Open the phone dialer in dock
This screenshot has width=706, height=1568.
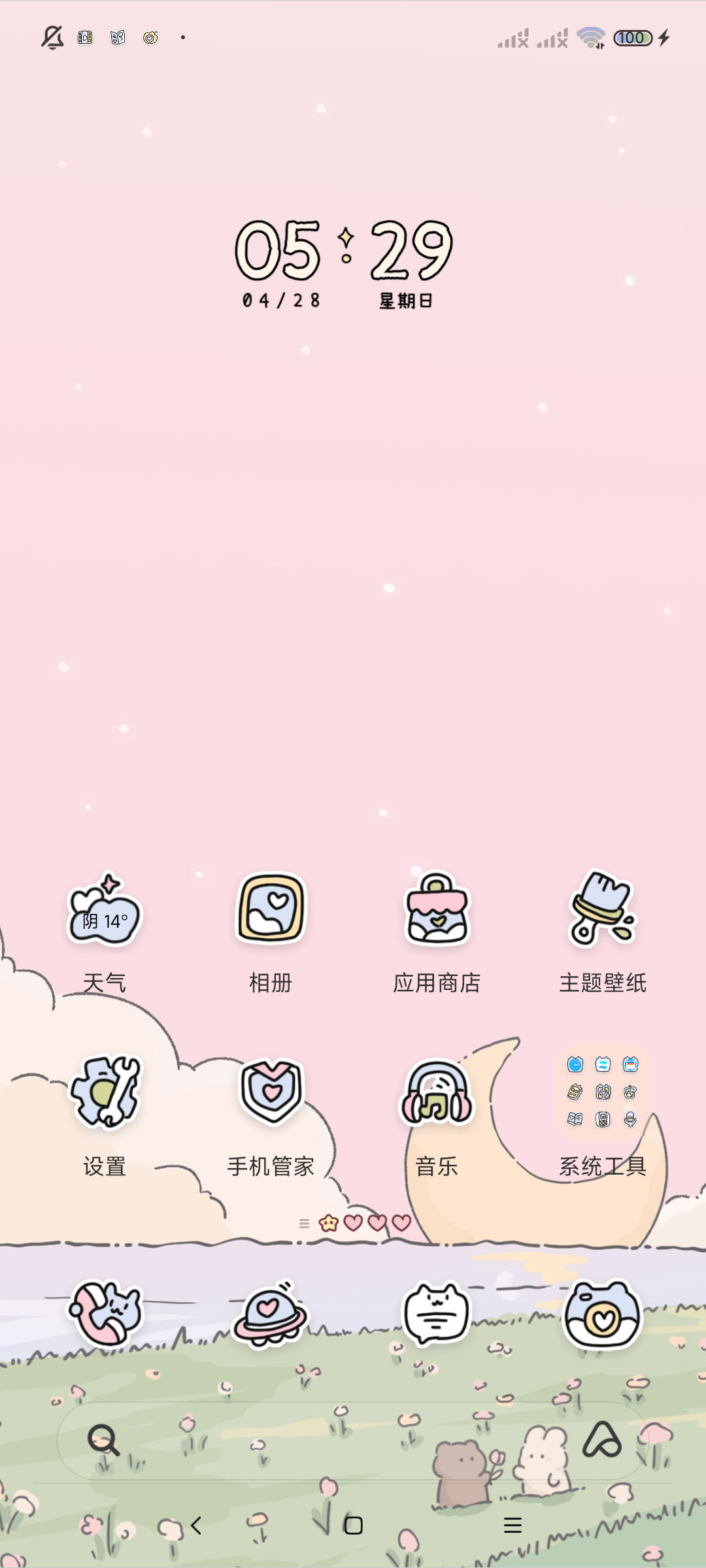coord(105,1313)
